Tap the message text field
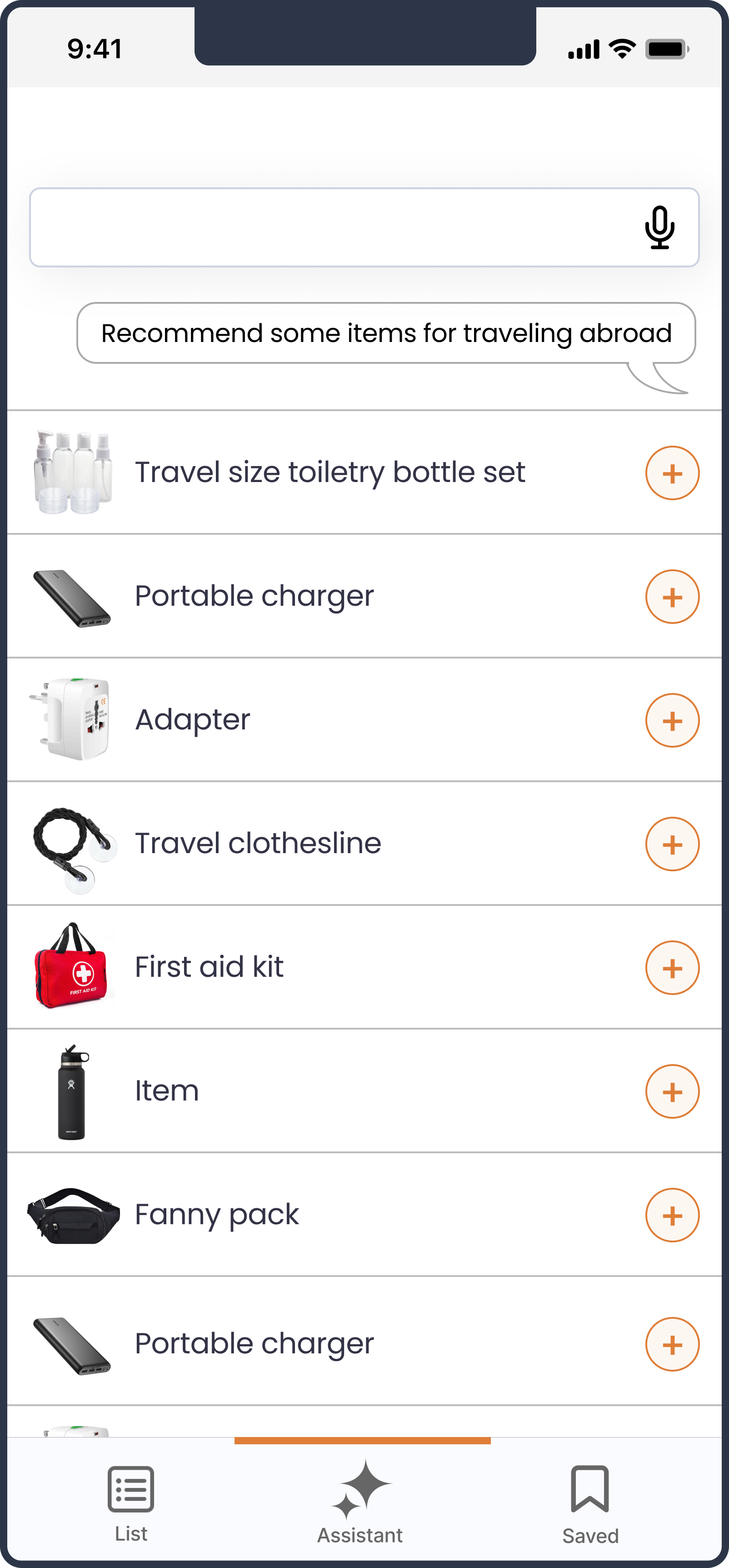Screen dimensions: 729x1568 click(329, 227)
